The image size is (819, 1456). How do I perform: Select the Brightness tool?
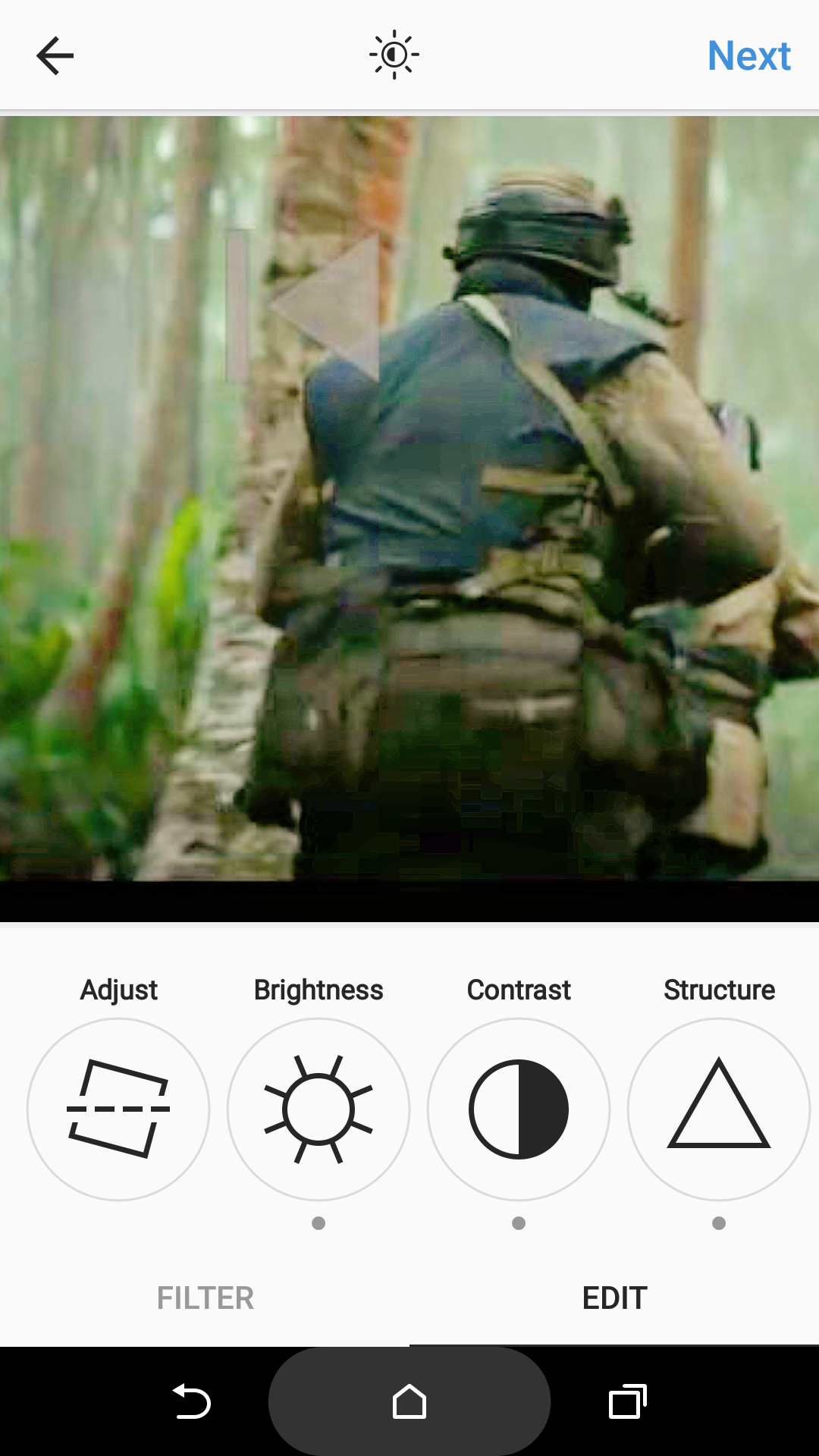pyautogui.click(x=318, y=1109)
